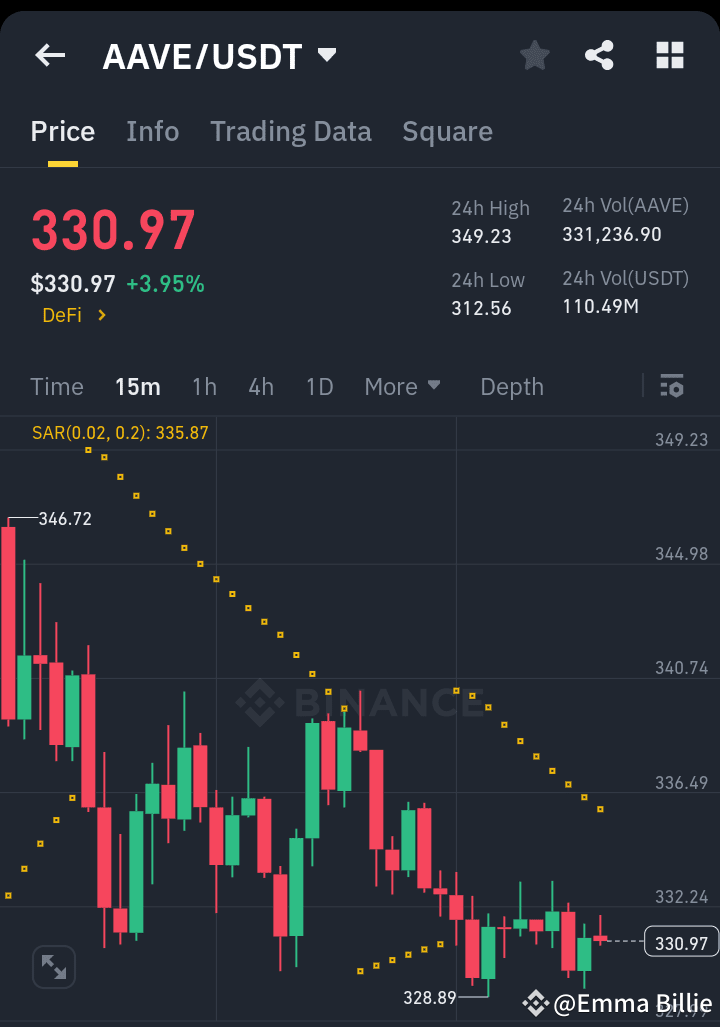Expand chart to fullscreen mode

point(53,966)
